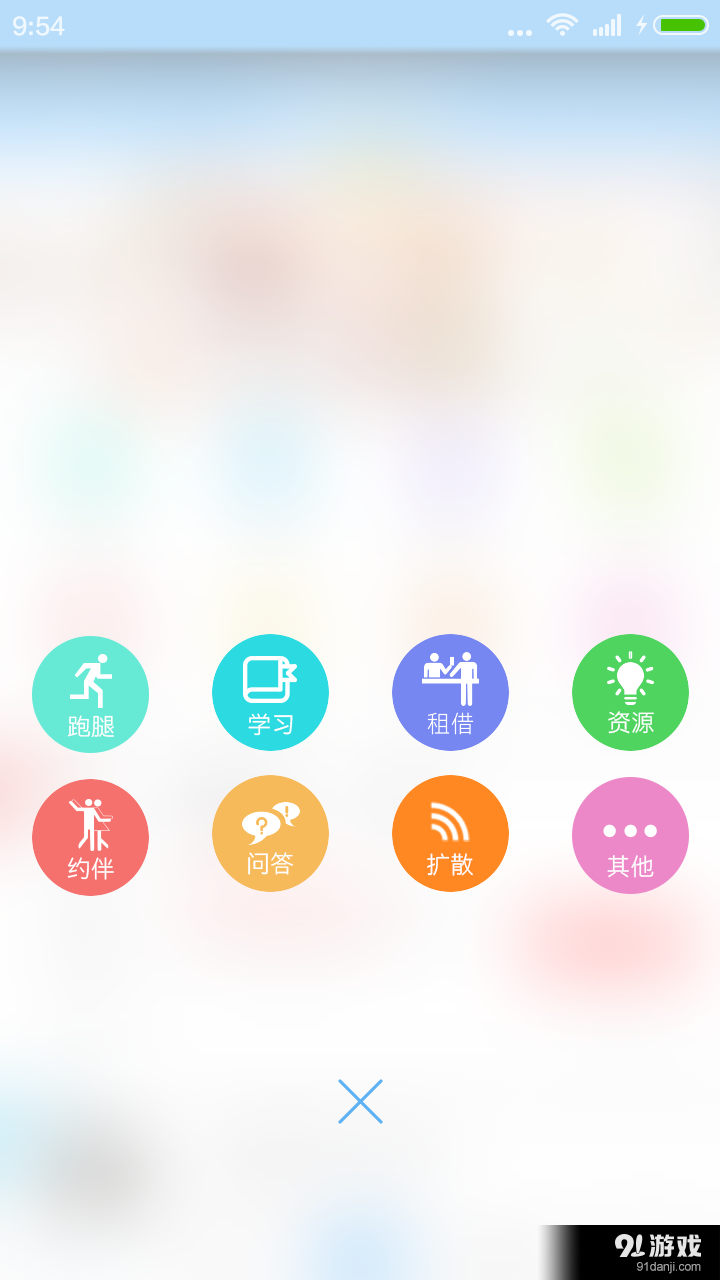This screenshot has width=720, height=1280.
Task: Select the 学习 study book icon
Action: 270,692
